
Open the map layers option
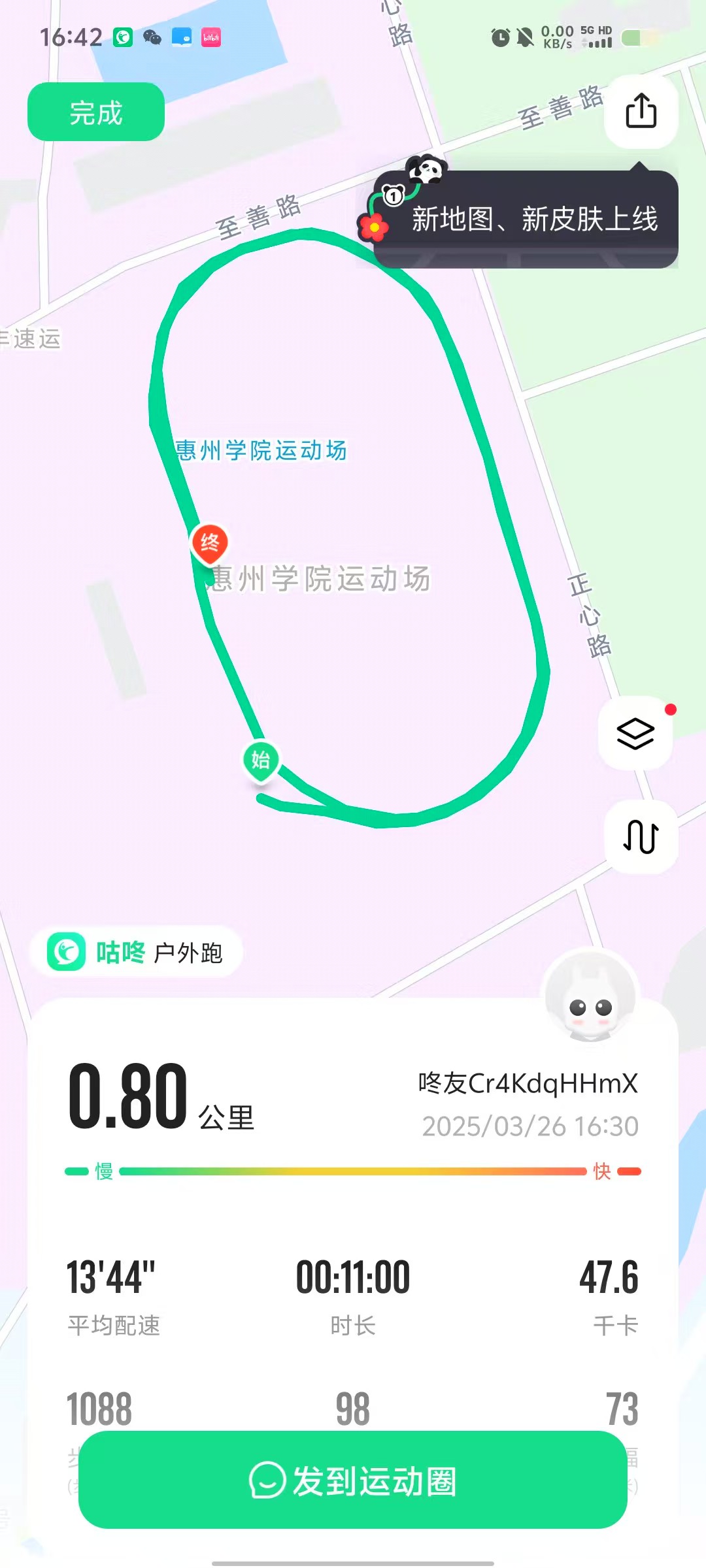(x=635, y=734)
